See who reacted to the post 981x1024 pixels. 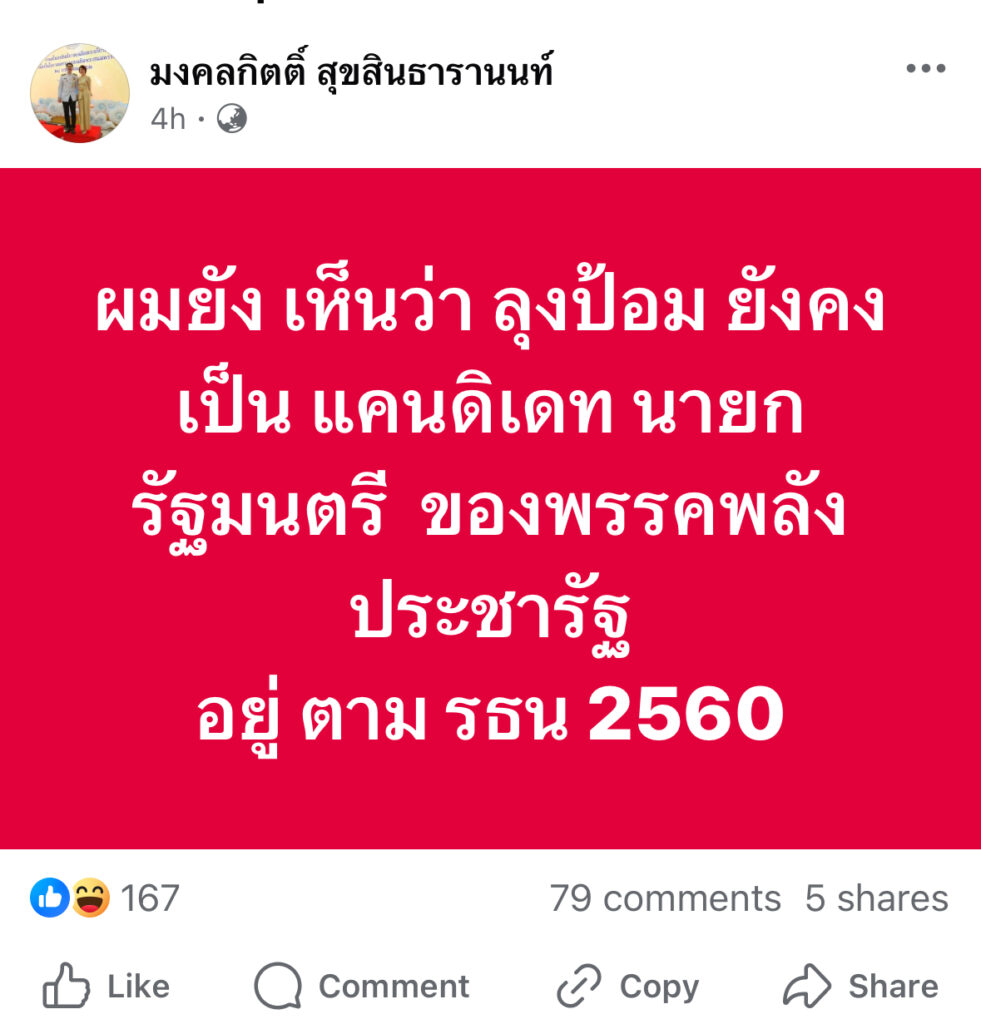pos(104,898)
